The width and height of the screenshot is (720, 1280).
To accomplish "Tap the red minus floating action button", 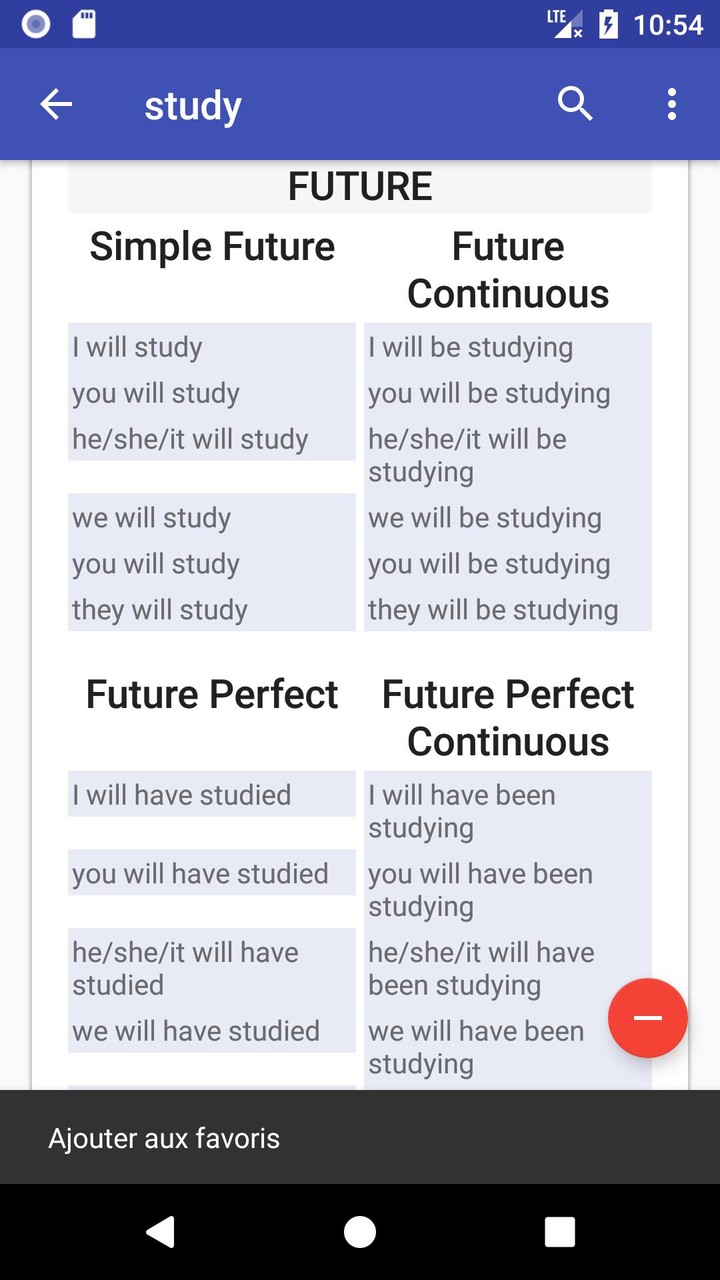I will click(x=647, y=1018).
